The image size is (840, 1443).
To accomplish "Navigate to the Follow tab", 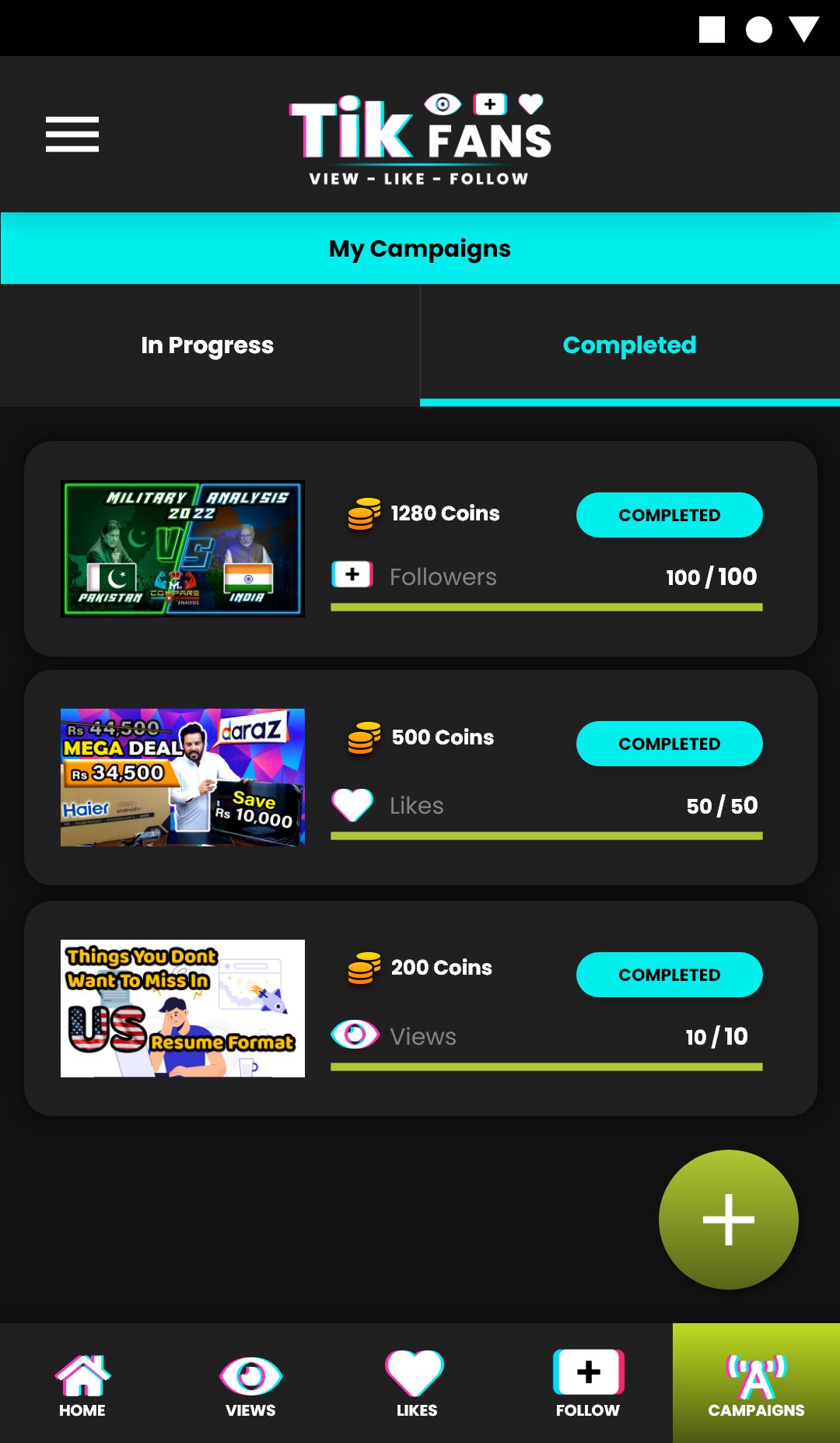I will [x=588, y=1385].
